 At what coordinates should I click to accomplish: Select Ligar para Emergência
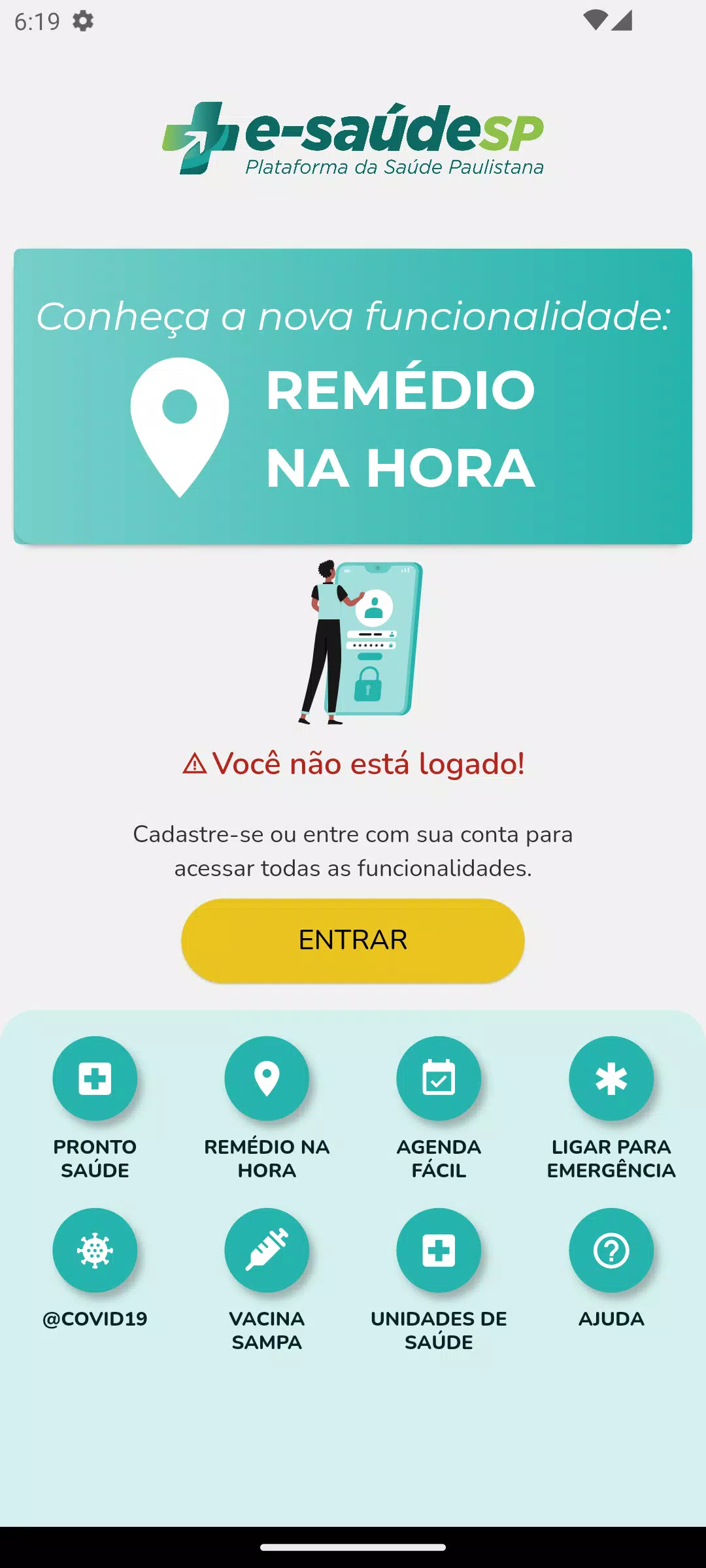[x=611, y=1079]
